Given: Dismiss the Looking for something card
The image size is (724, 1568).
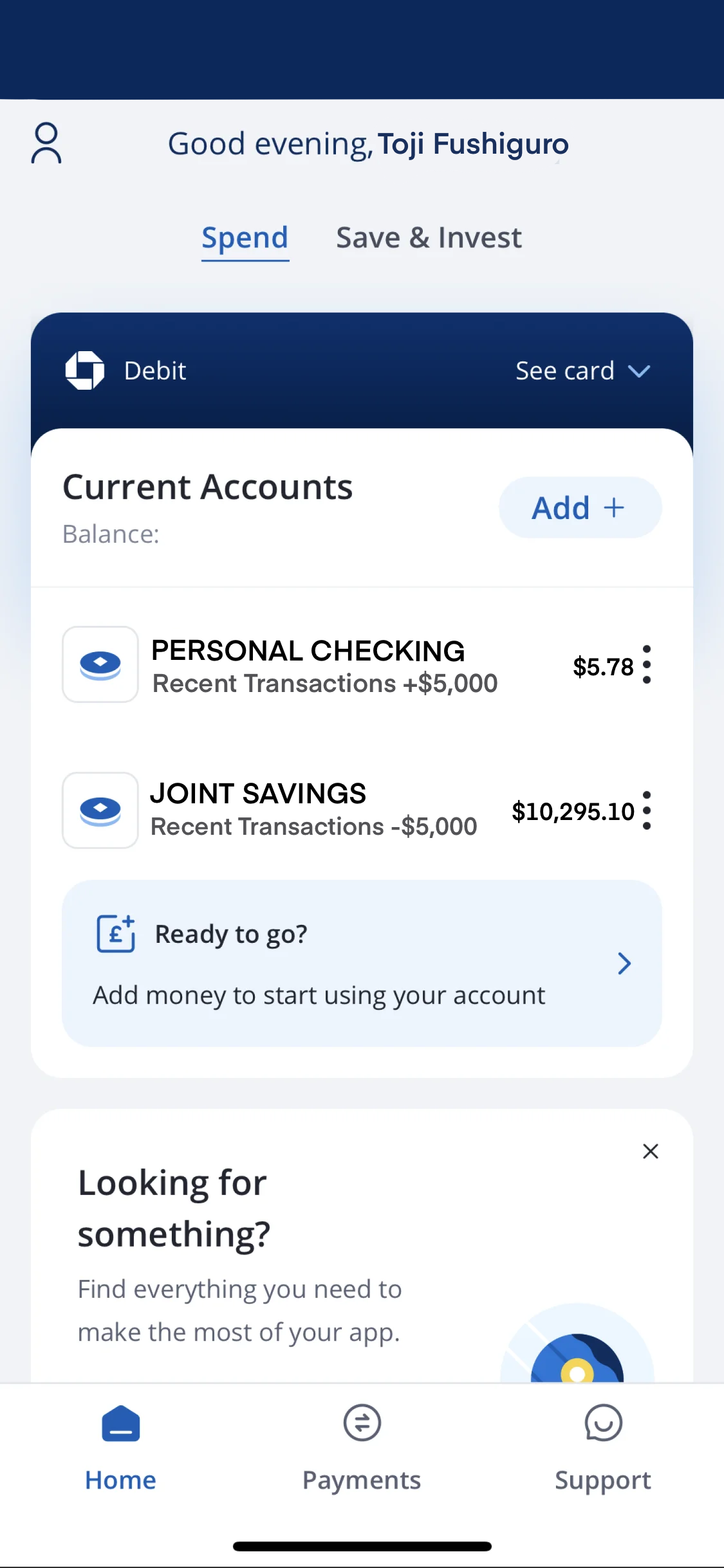Looking at the screenshot, I should (x=651, y=1151).
